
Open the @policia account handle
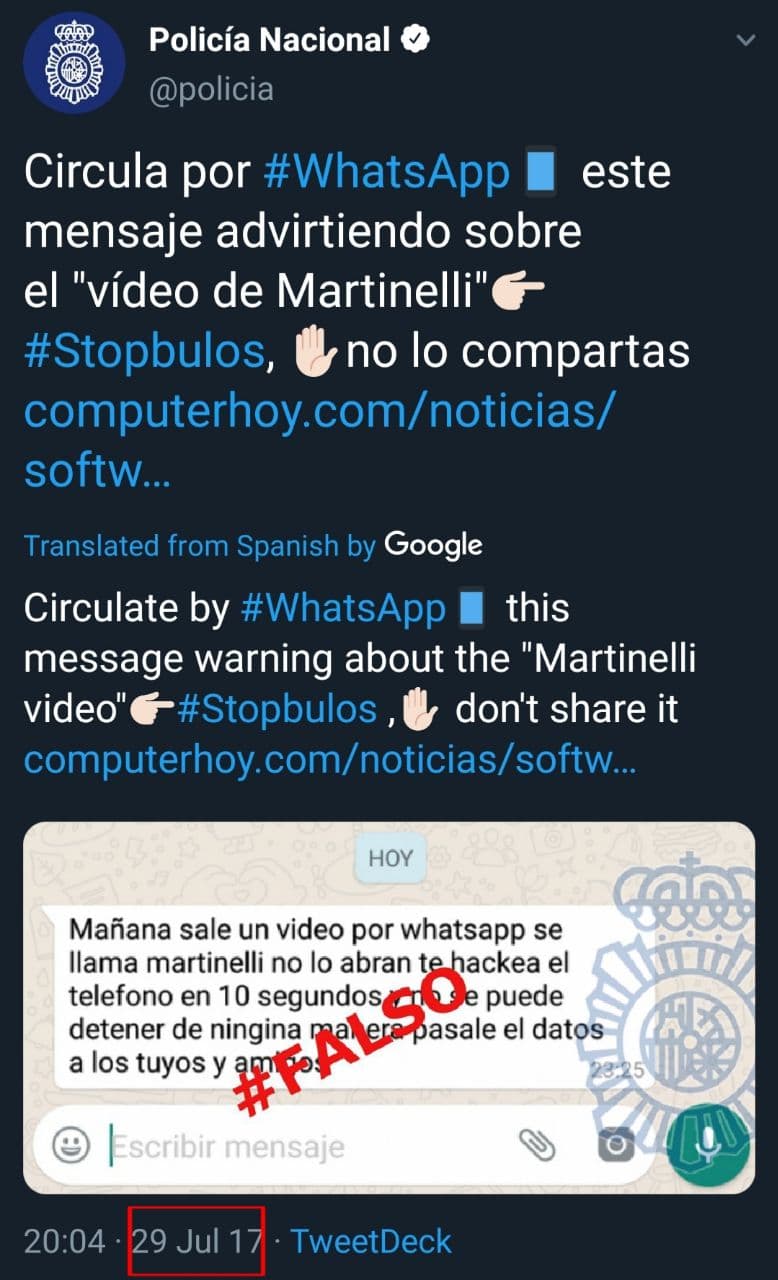click(210, 89)
